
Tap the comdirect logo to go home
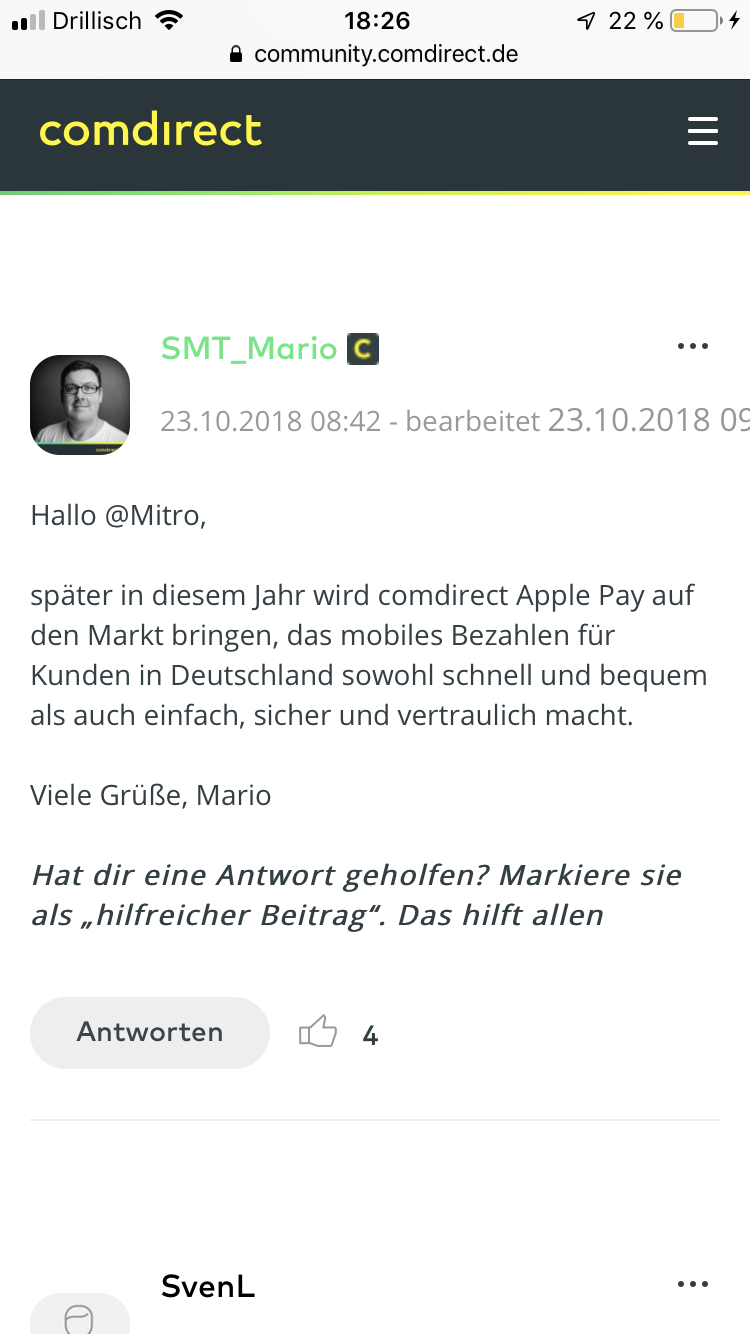pos(150,131)
